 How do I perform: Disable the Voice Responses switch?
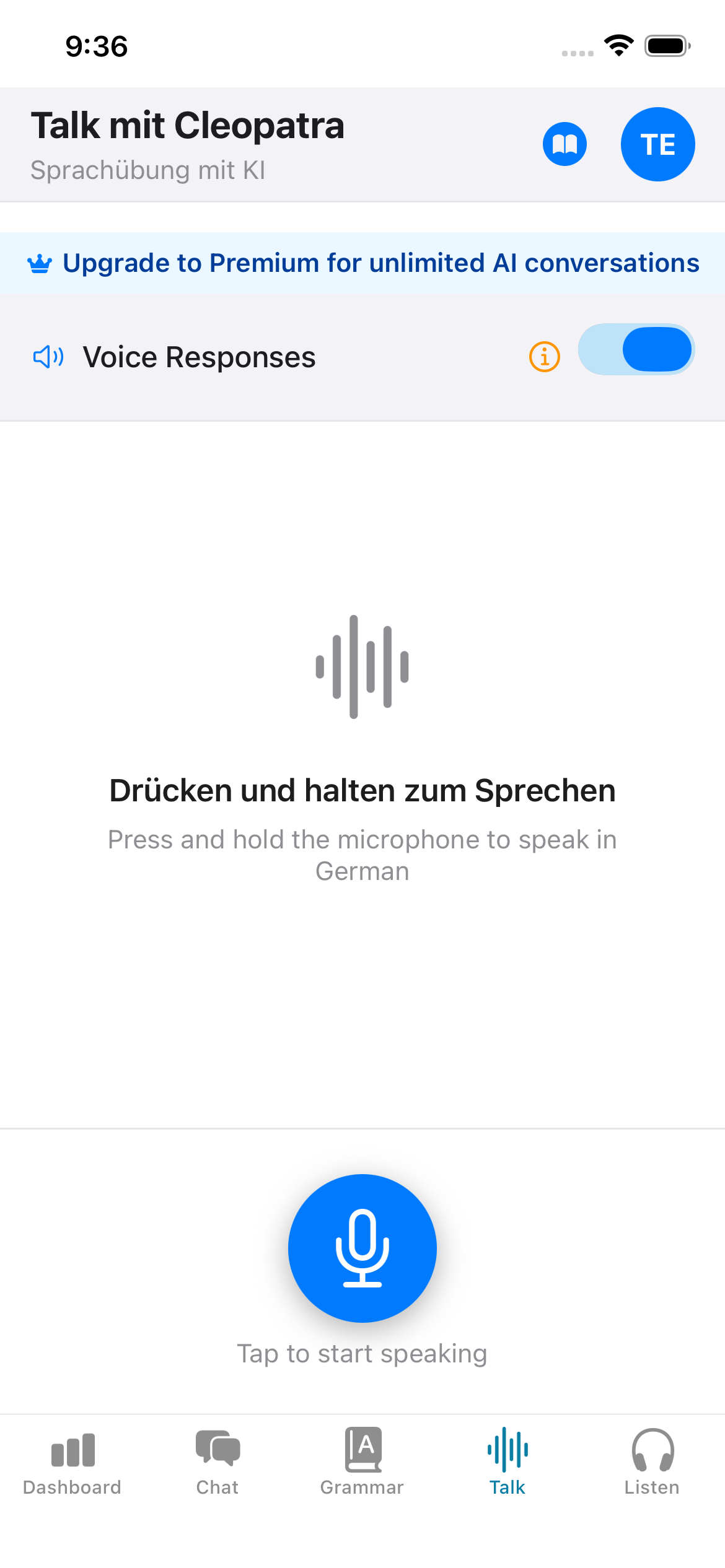point(636,350)
